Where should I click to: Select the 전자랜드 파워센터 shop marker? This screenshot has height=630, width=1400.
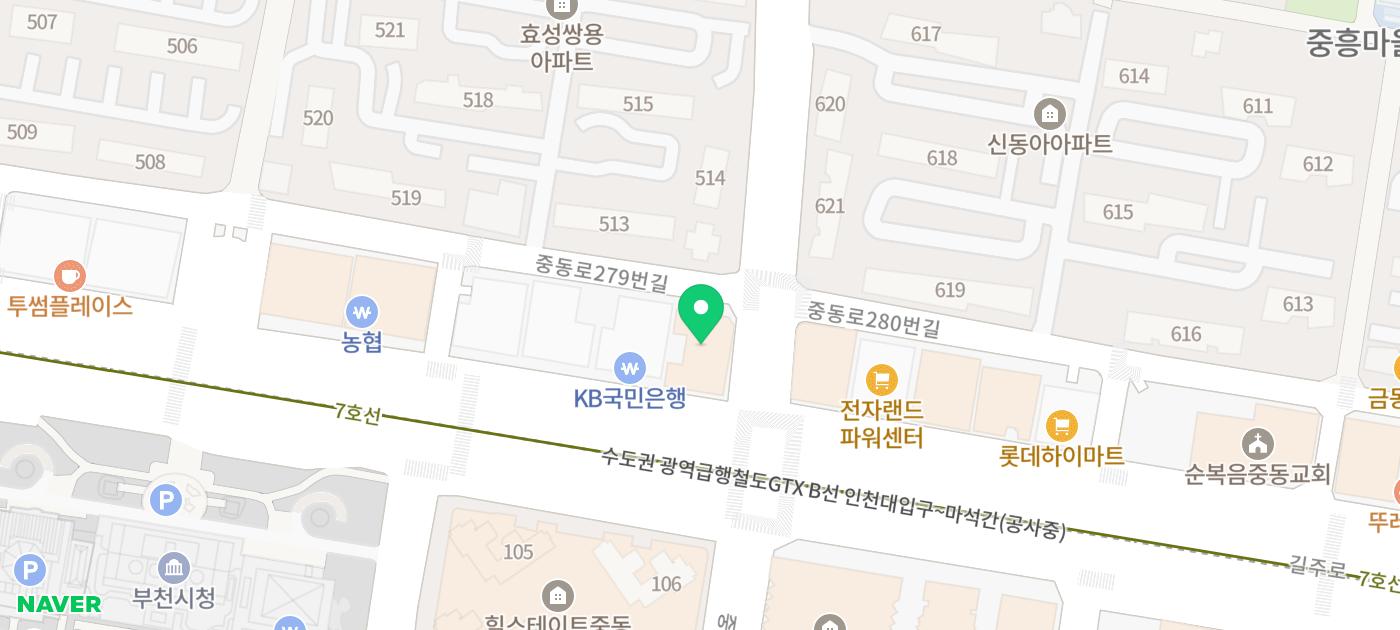[881, 380]
